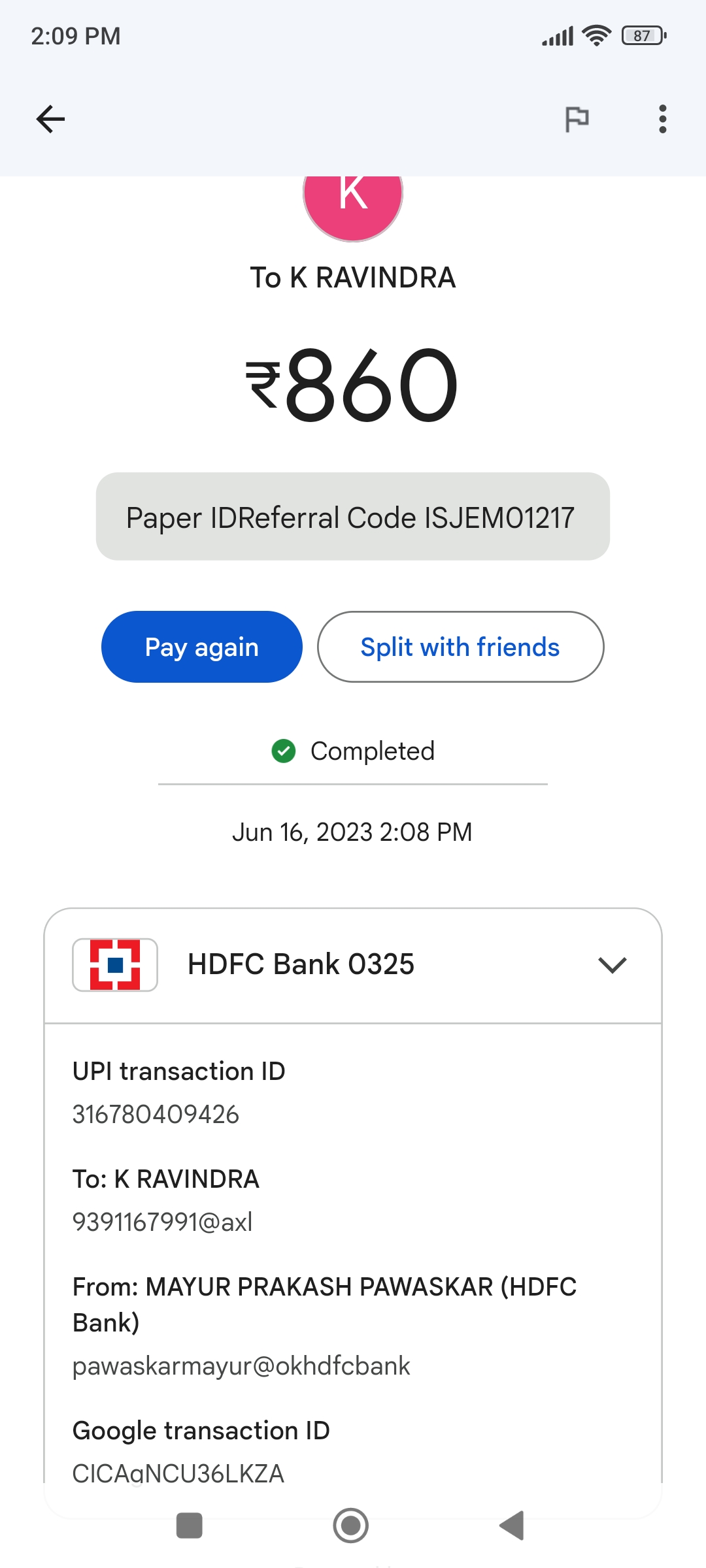The image size is (706, 1568).
Task: Report this transaction with the flag icon
Action: tap(577, 119)
